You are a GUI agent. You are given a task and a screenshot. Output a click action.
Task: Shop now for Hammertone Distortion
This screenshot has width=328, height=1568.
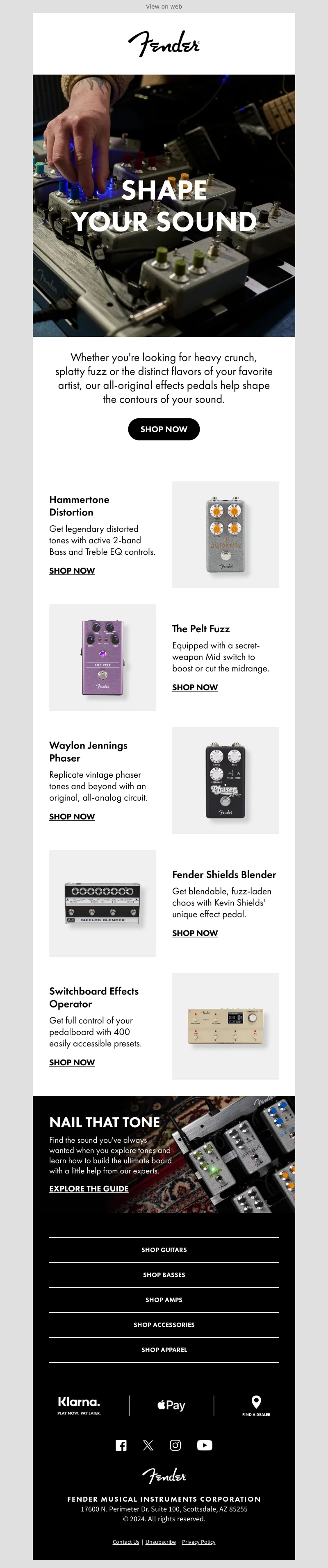click(72, 570)
